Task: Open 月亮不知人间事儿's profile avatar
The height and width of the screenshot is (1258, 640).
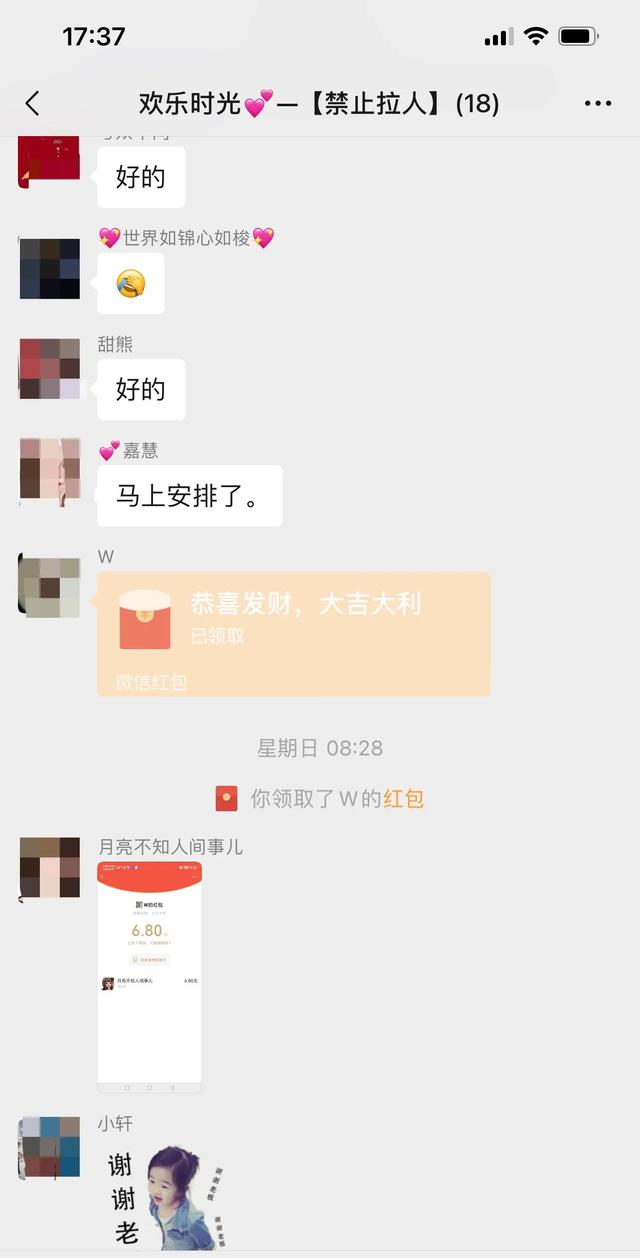Action: coord(50,867)
